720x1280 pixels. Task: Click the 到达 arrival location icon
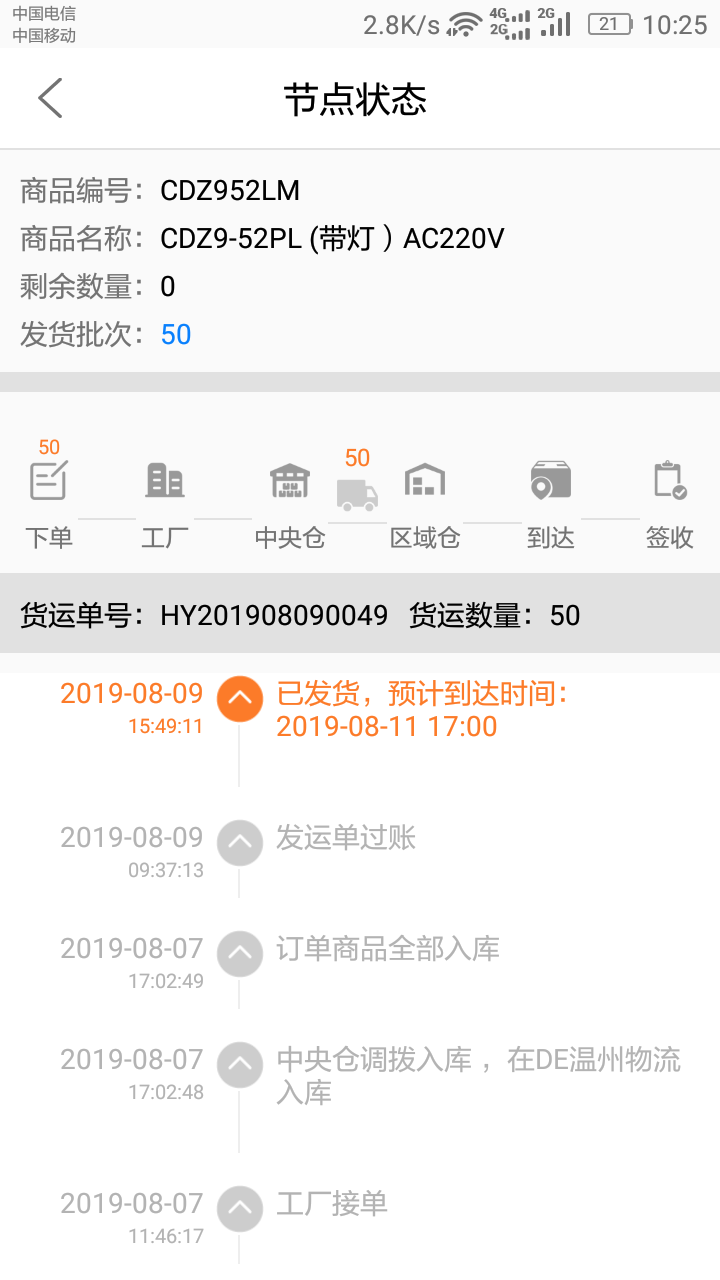tap(551, 480)
